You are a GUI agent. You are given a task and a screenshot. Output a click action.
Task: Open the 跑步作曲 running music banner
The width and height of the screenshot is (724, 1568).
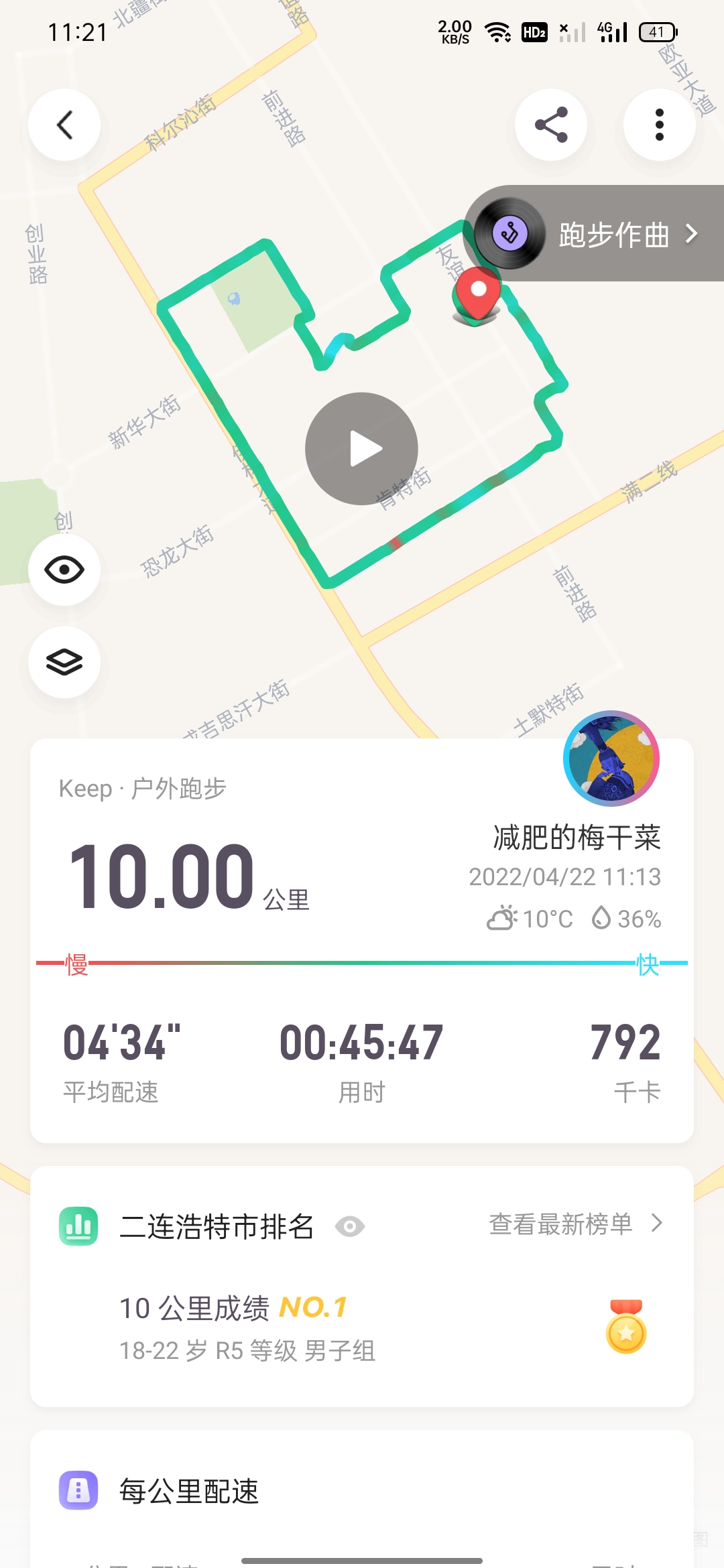click(x=597, y=234)
